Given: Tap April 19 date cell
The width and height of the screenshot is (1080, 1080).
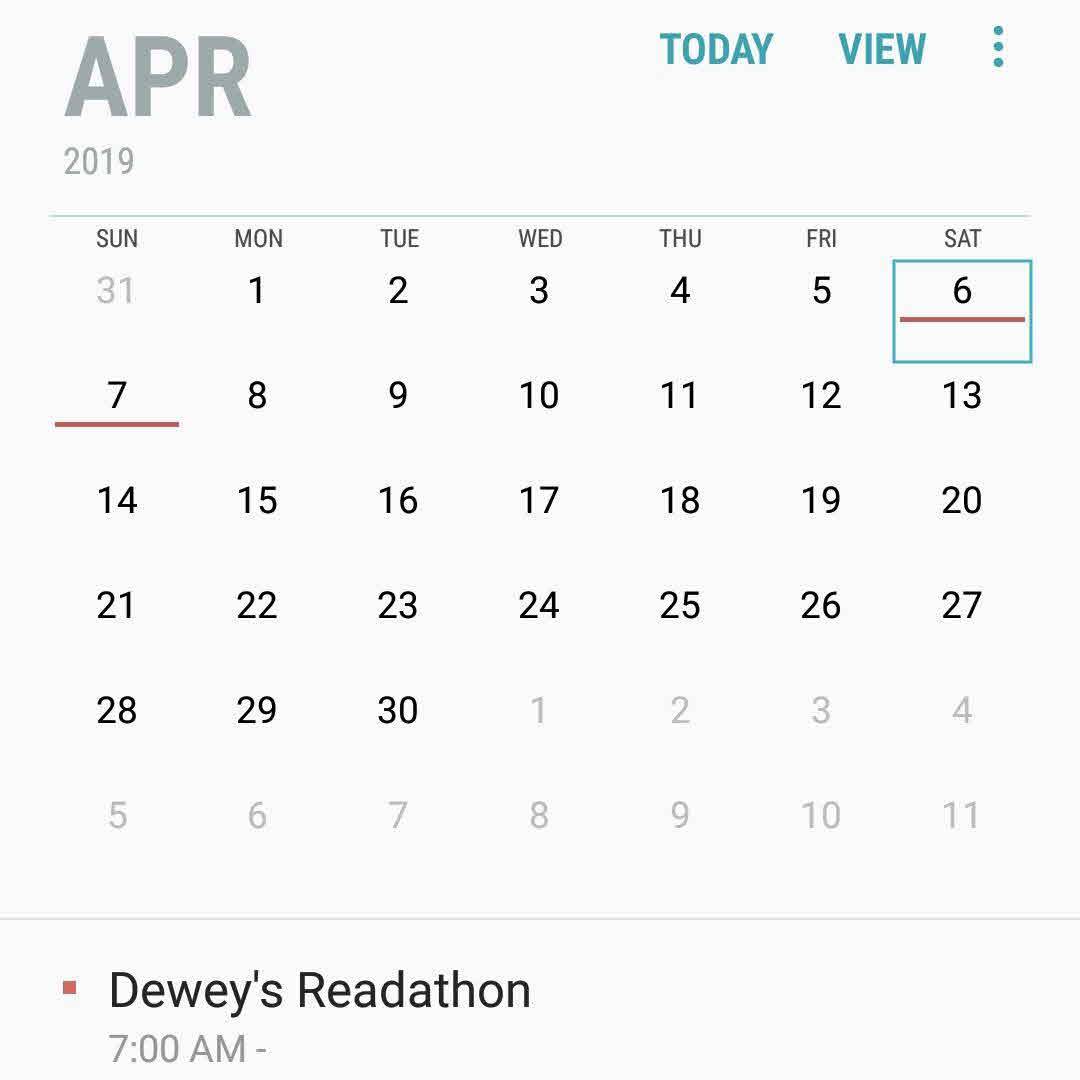Looking at the screenshot, I should coord(820,501).
